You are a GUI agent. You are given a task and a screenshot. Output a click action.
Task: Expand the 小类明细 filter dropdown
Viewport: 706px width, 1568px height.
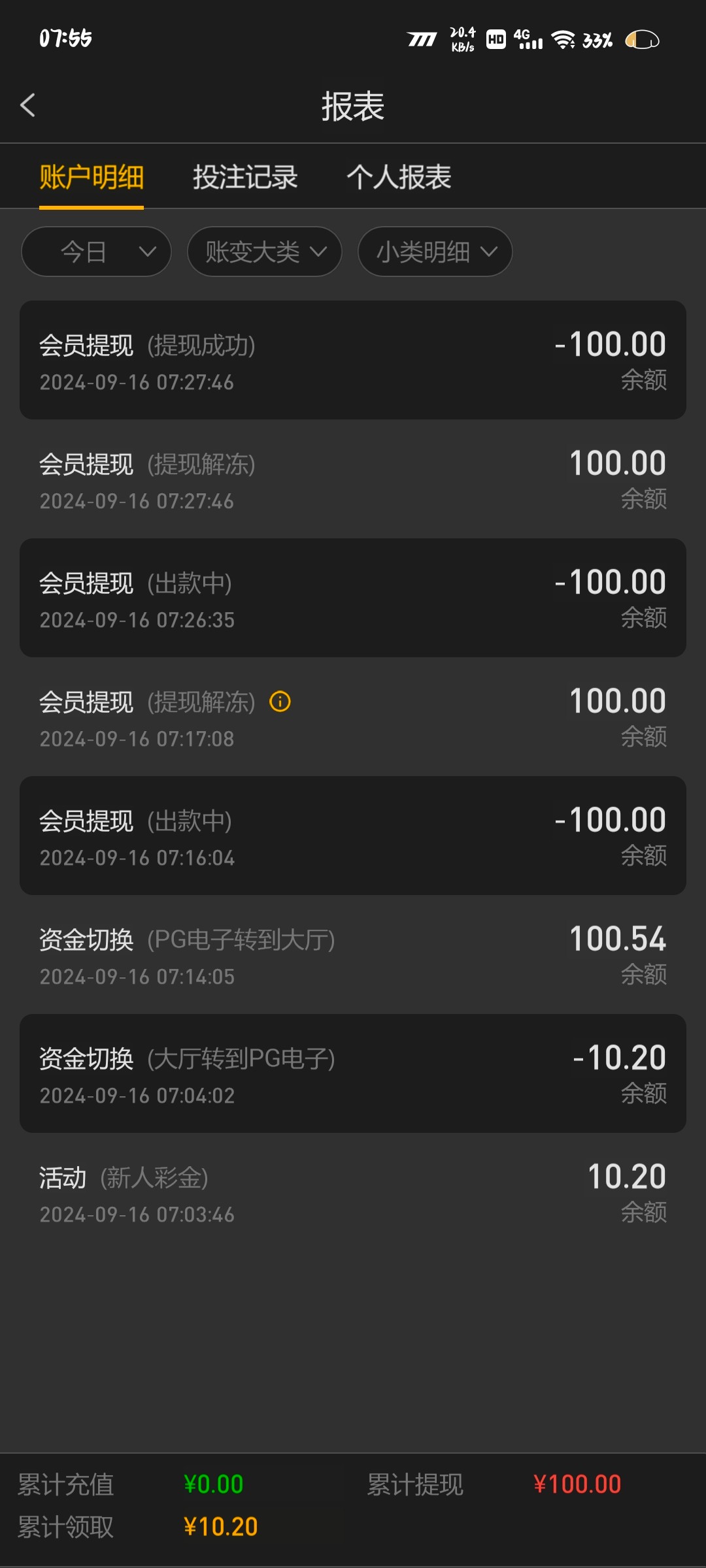coord(435,252)
